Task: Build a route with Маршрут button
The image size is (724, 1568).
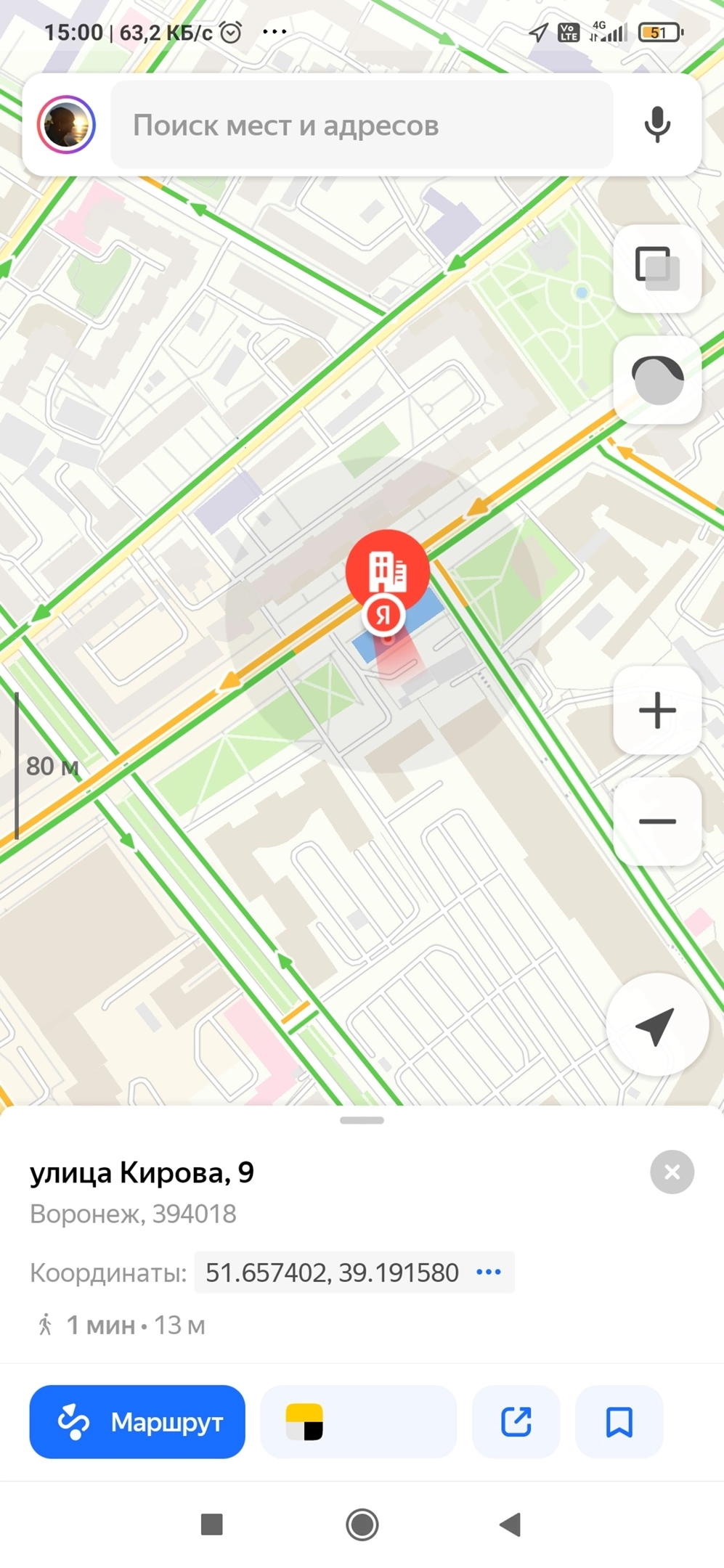Action: click(x=137, y=1421)
